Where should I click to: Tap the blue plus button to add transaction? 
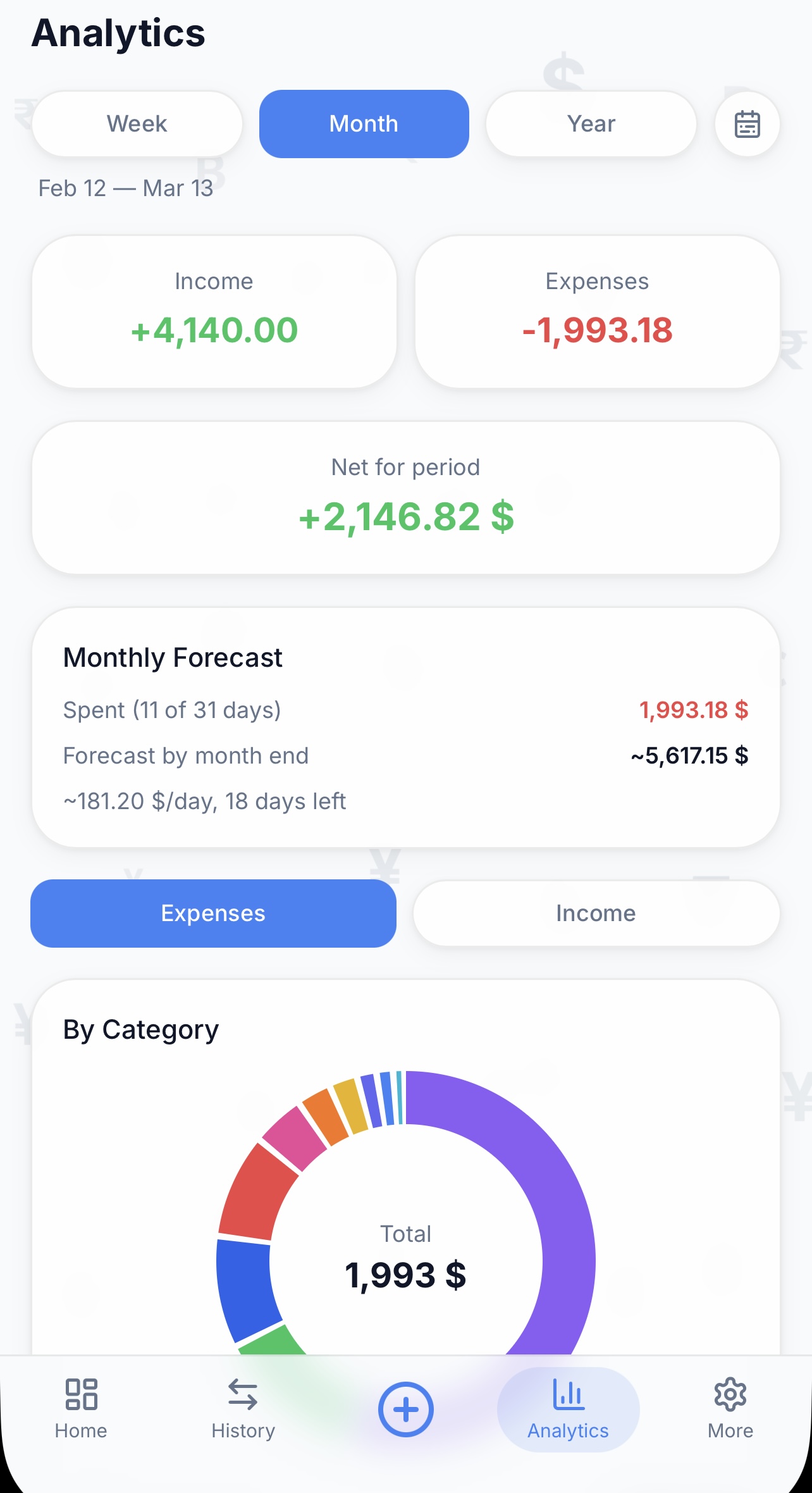(405, 1409)
